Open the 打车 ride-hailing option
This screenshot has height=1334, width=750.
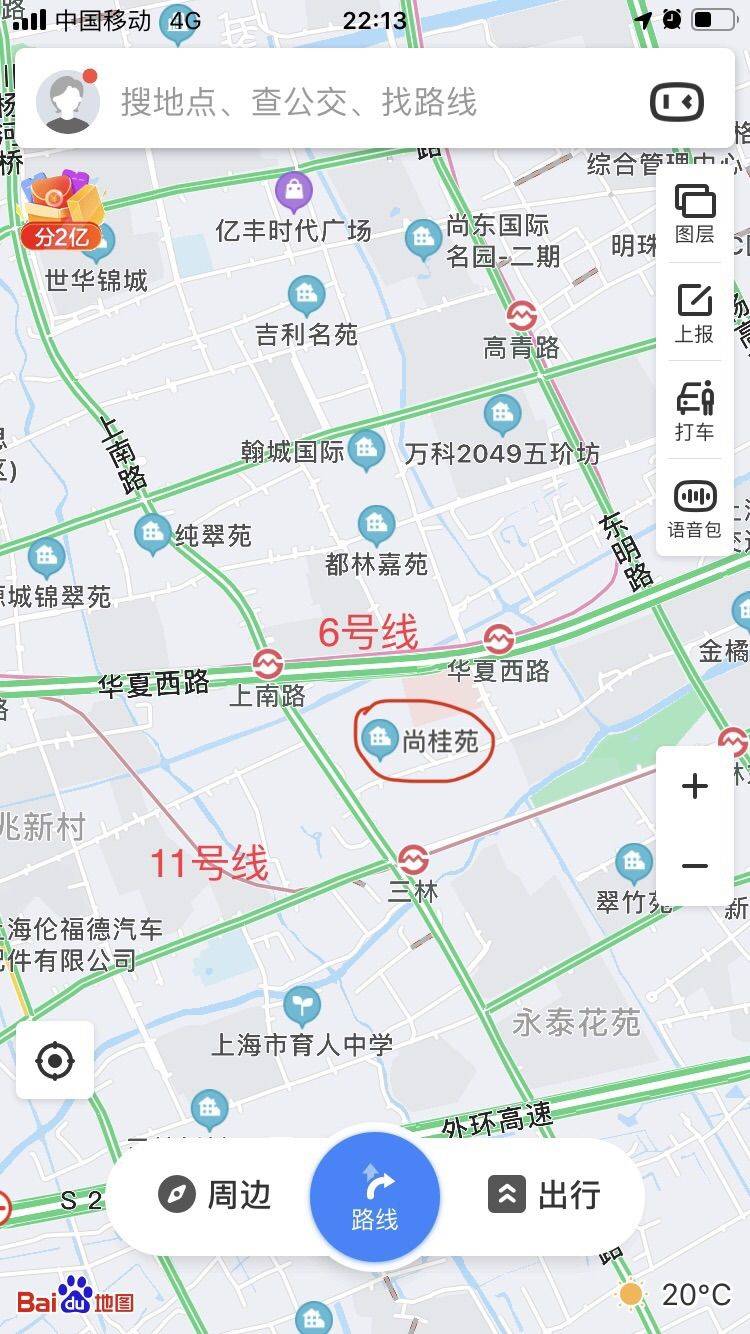(x=694, y=411)
